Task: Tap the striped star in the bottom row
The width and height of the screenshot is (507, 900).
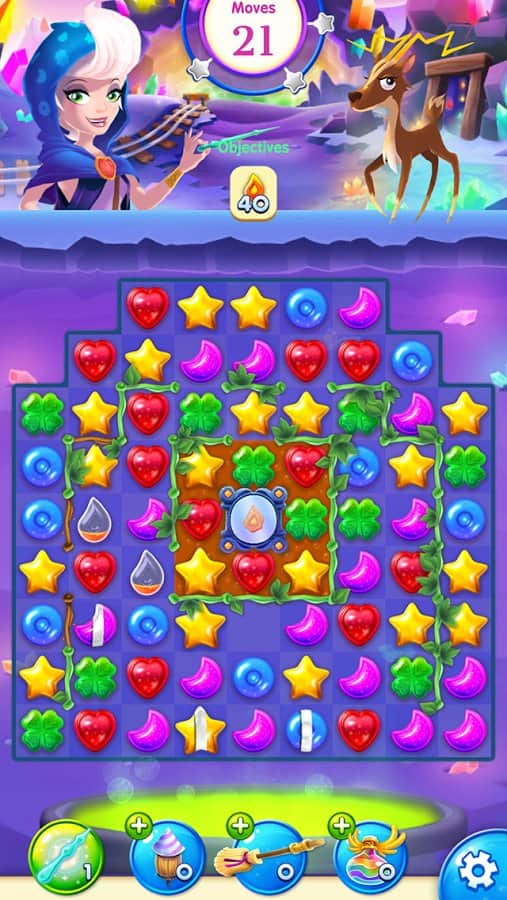Action: click(x=200, y=730)
